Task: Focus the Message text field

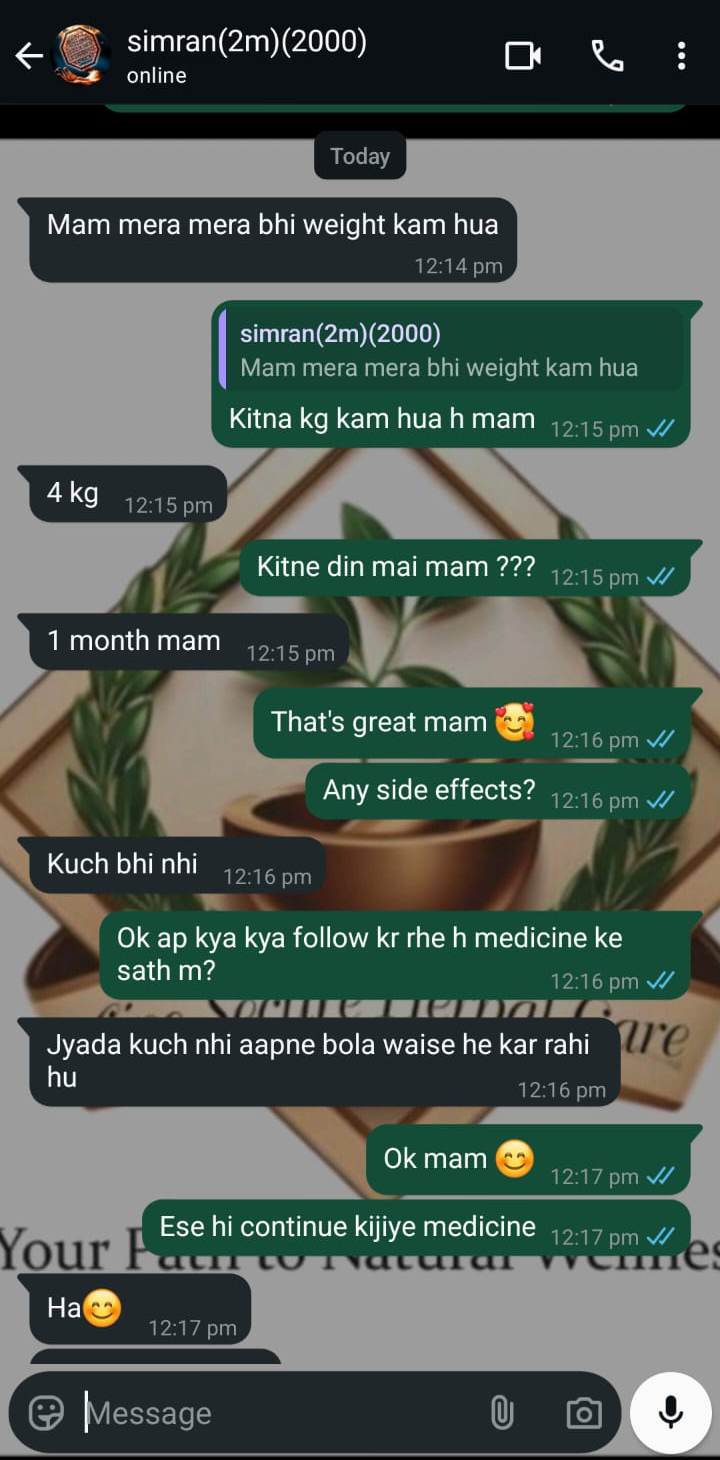Action: (280, 1413)
